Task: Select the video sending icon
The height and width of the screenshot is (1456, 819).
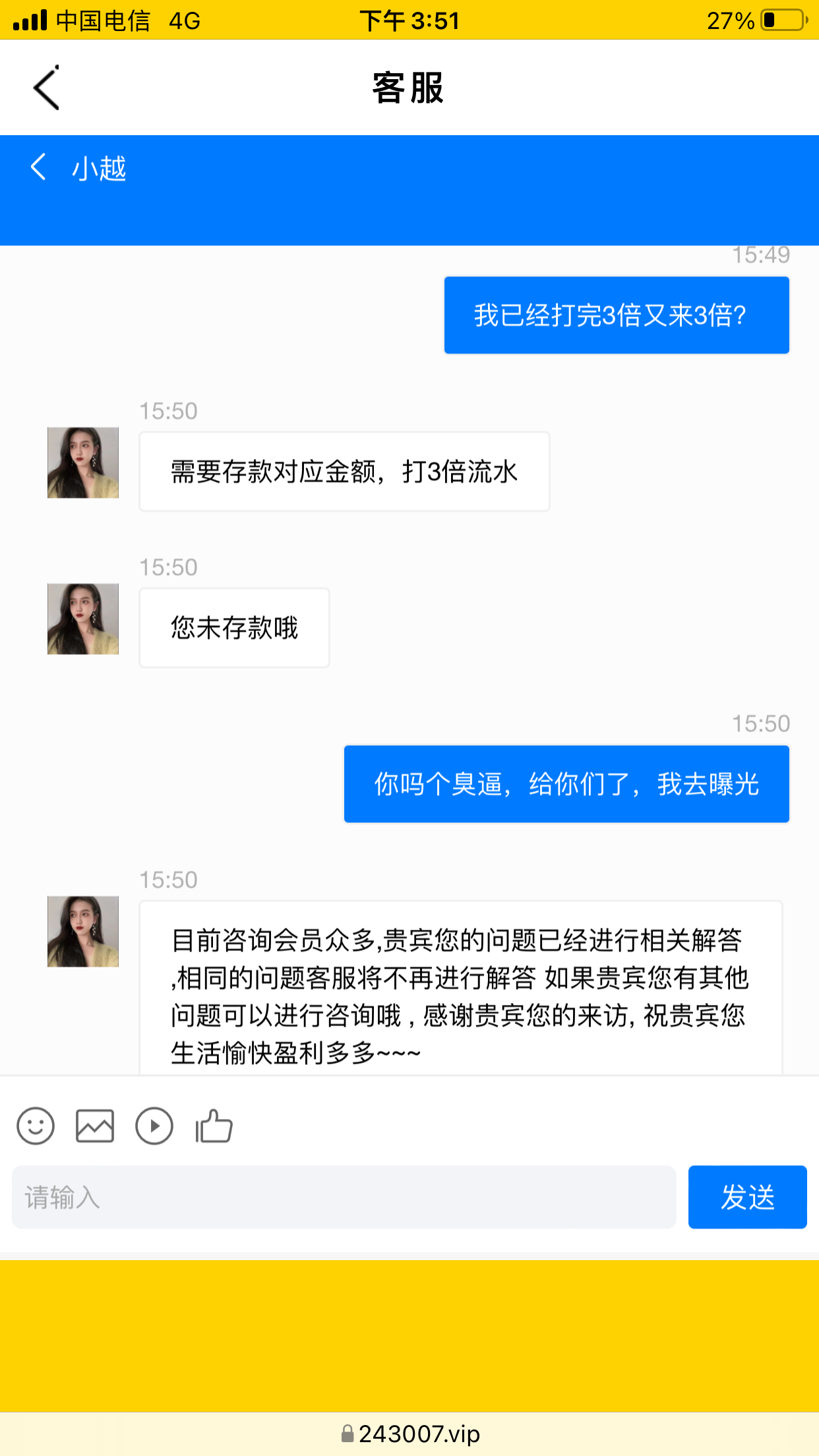Action: click(x=153, y=1126)
